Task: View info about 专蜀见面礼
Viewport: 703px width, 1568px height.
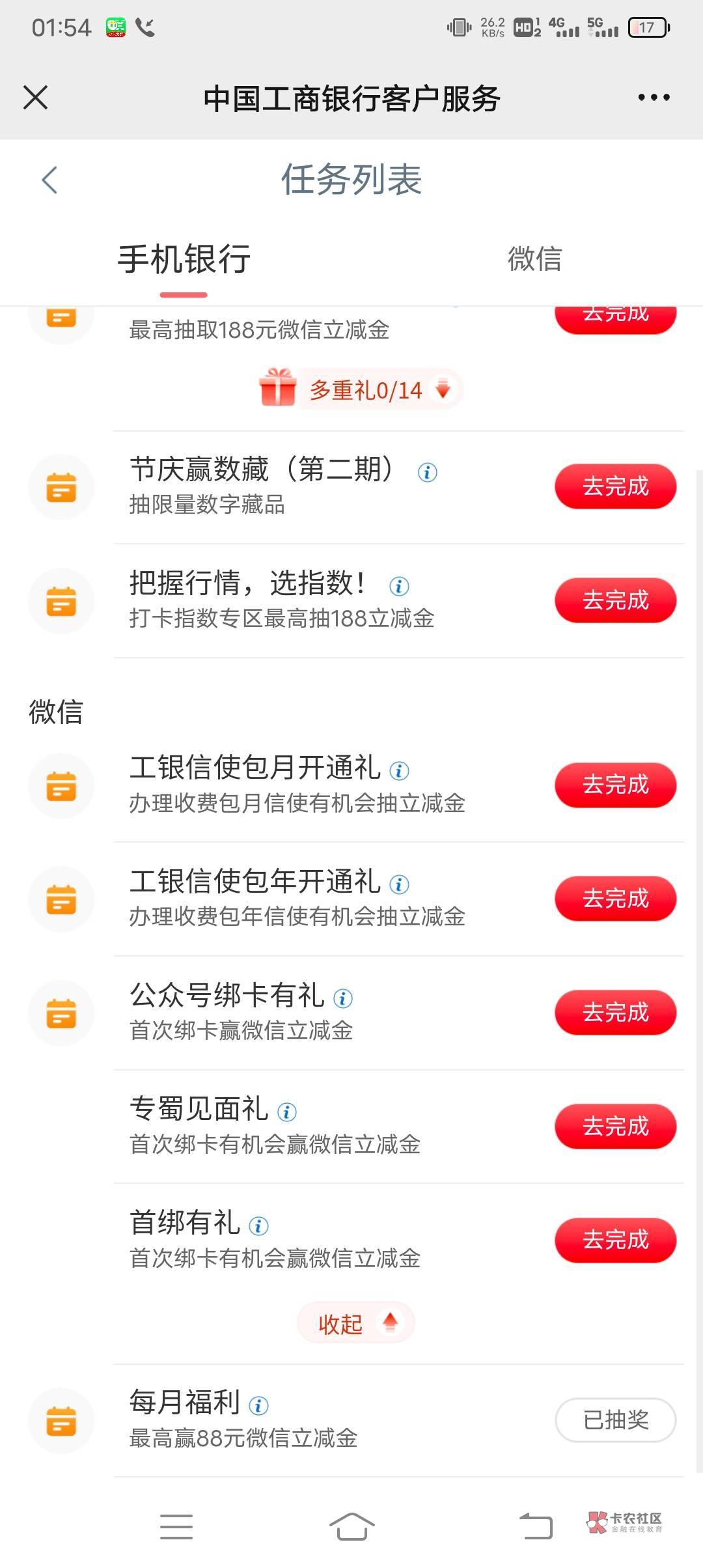Action: [287, 1112]
